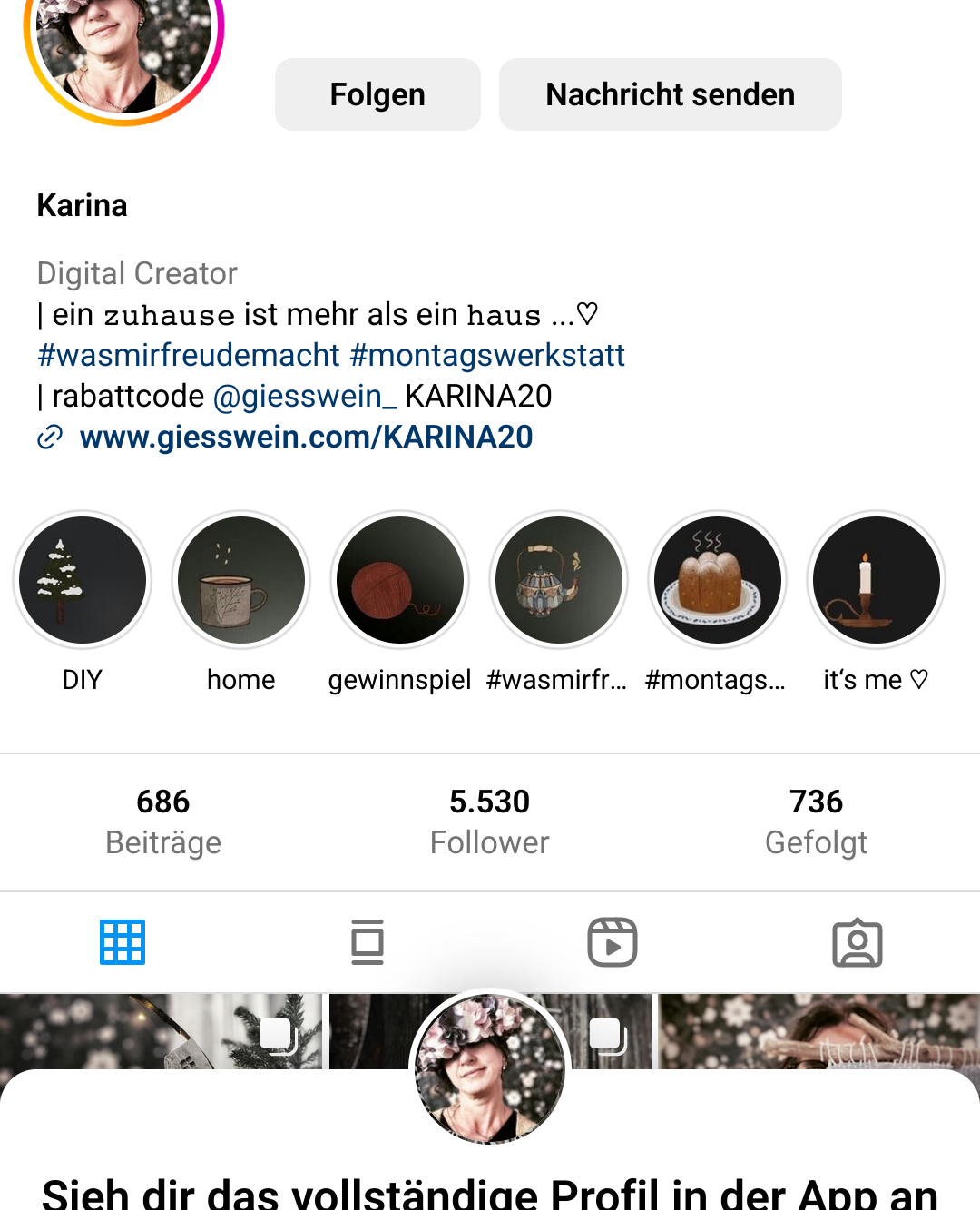
Task: Switch to the posts grid tab
Action: point(122,942)
